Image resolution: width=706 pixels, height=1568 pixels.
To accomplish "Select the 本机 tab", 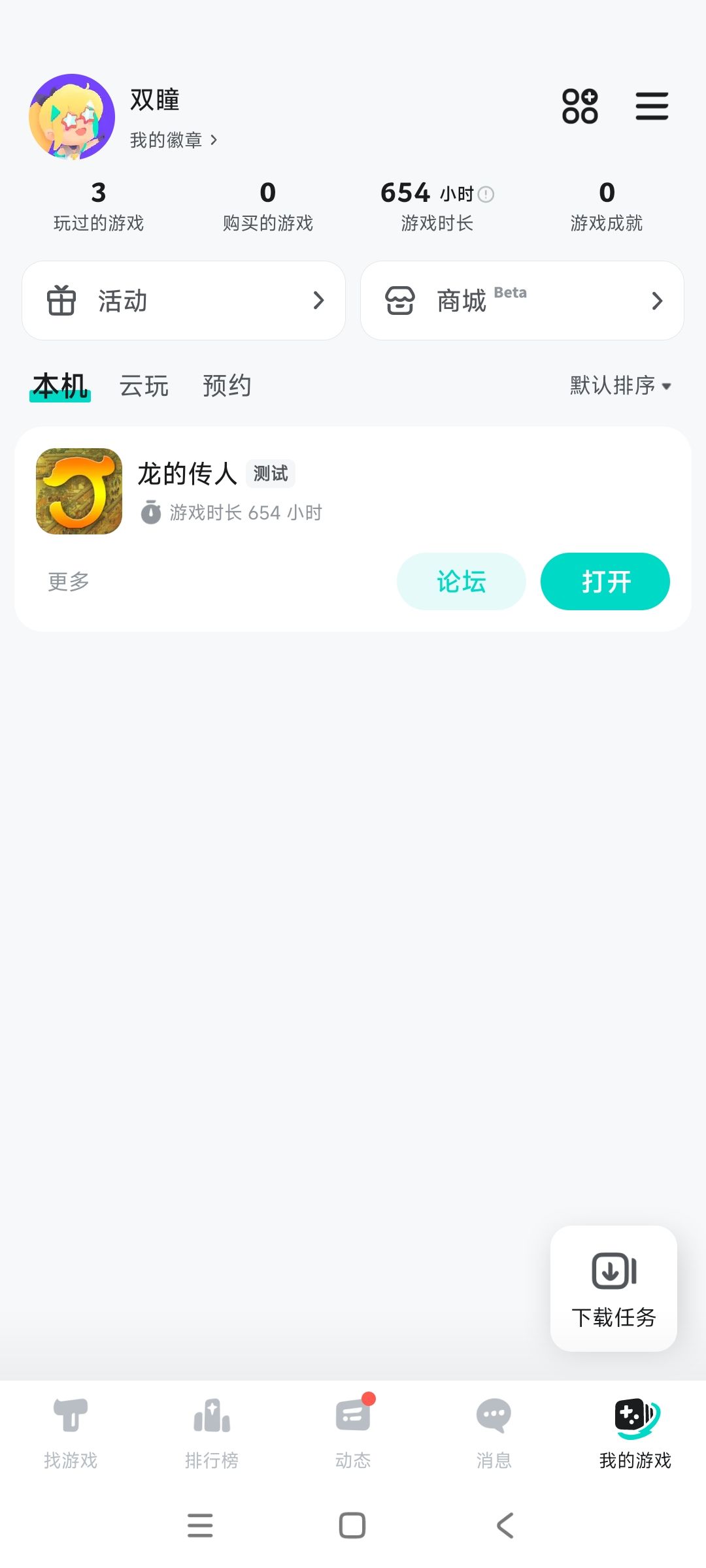I will click(60, 385).
